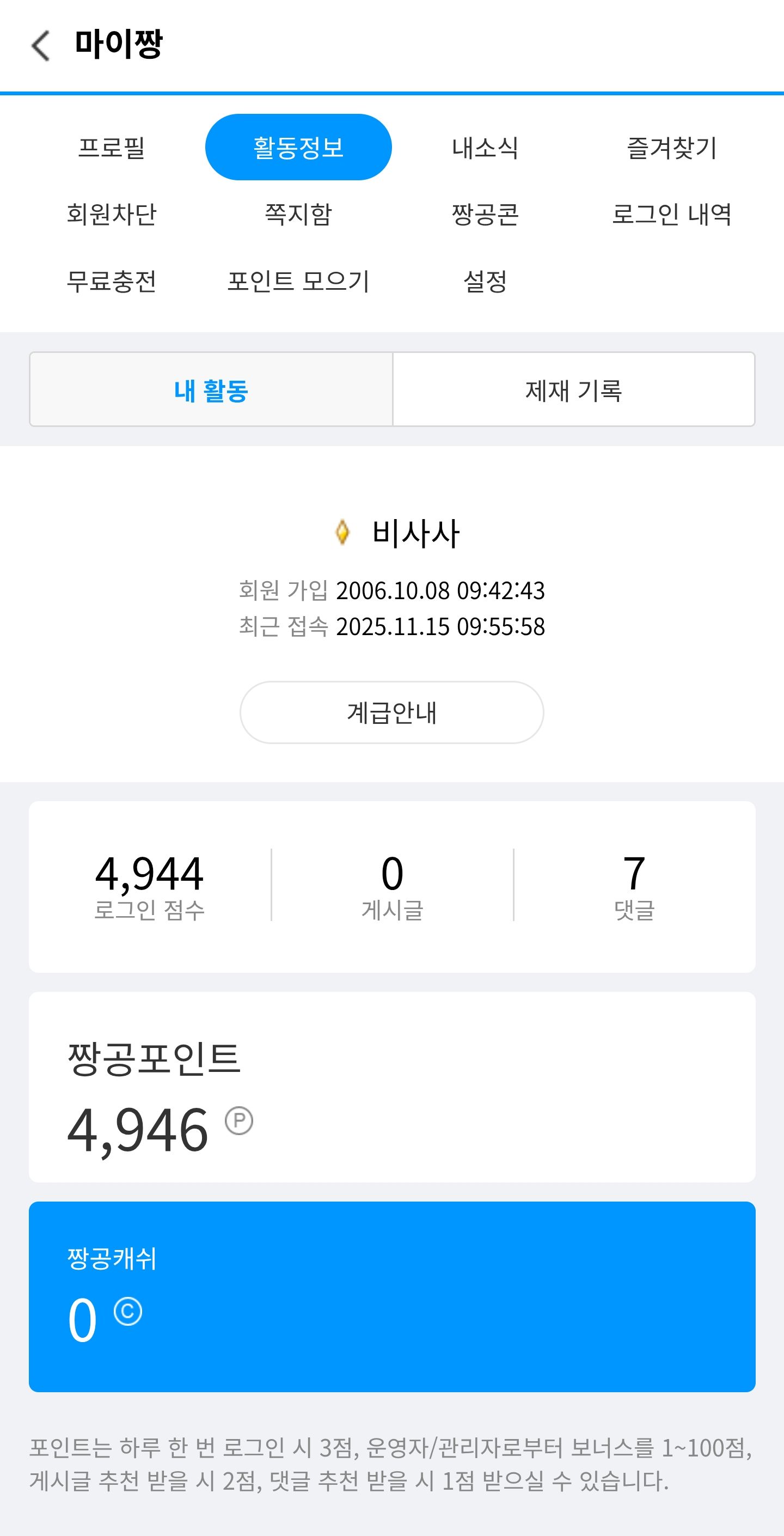Viewport: 784px width, 1536px height.
Task: Open 회원차단 section
Action: (x=112, y=214)
